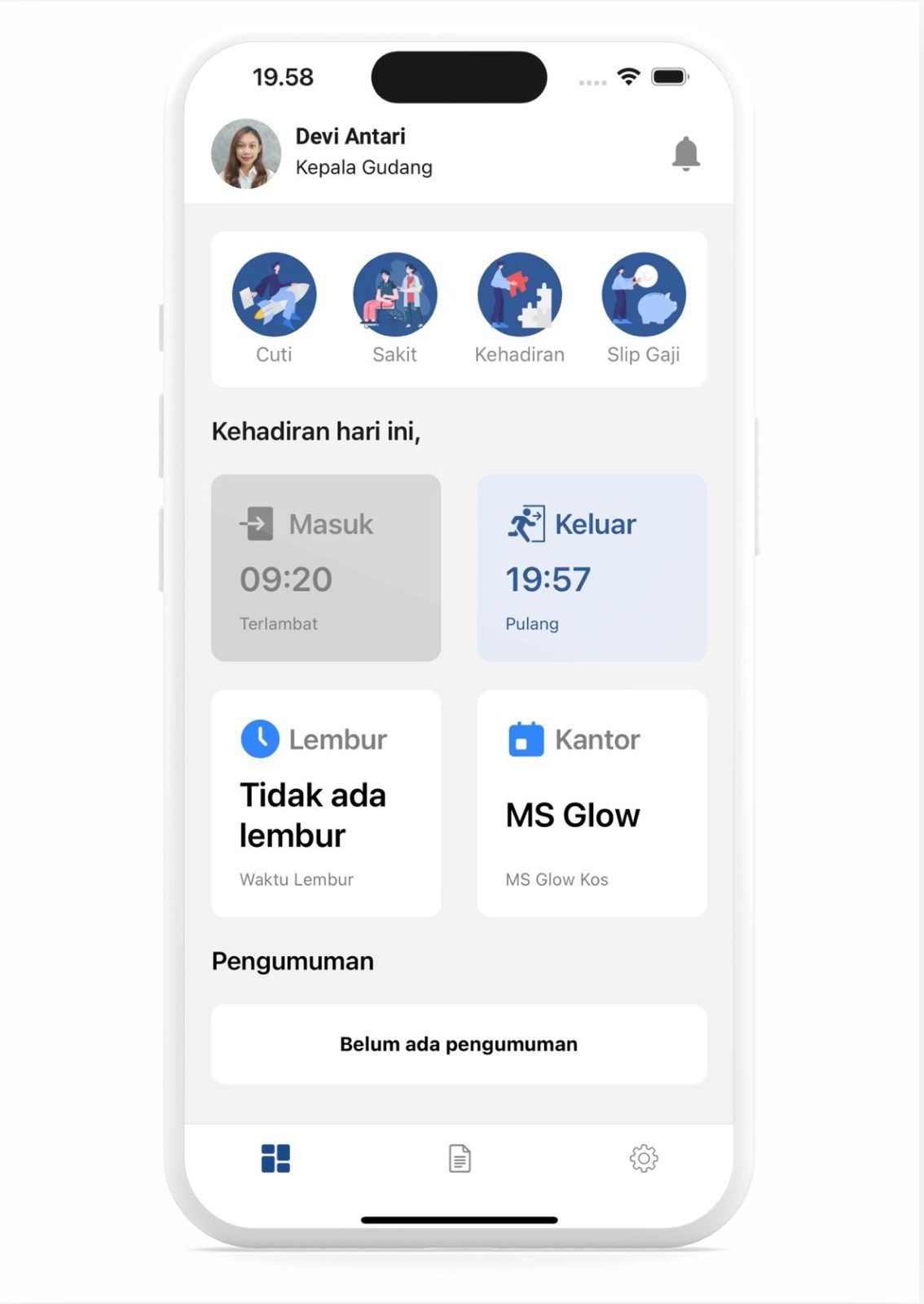Image resolution: width=924 pixels, height=1304 pixels.
Task: Switch to the settings gear tab
Action: (644, 1158)
